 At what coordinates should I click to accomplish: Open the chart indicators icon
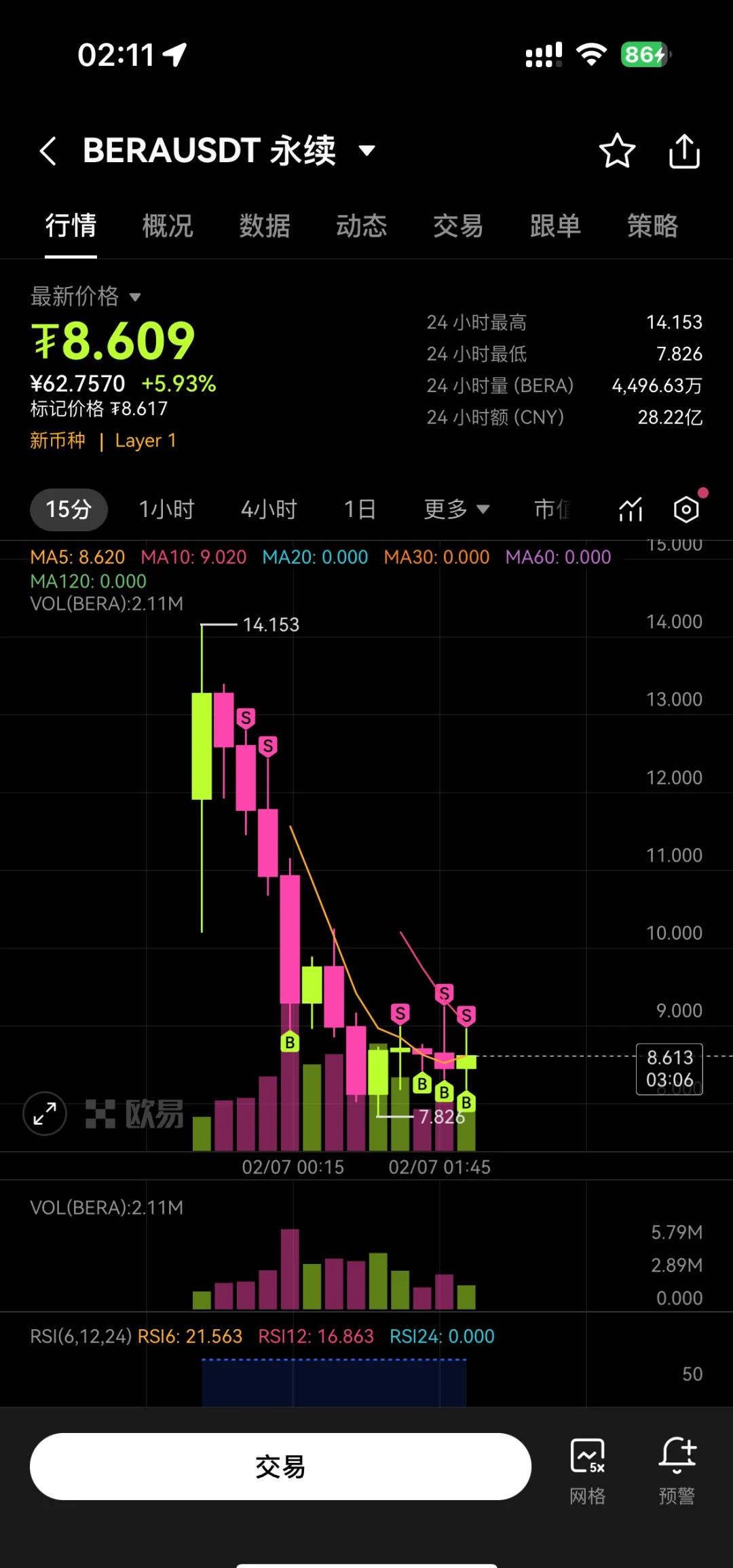coord(631,509)
